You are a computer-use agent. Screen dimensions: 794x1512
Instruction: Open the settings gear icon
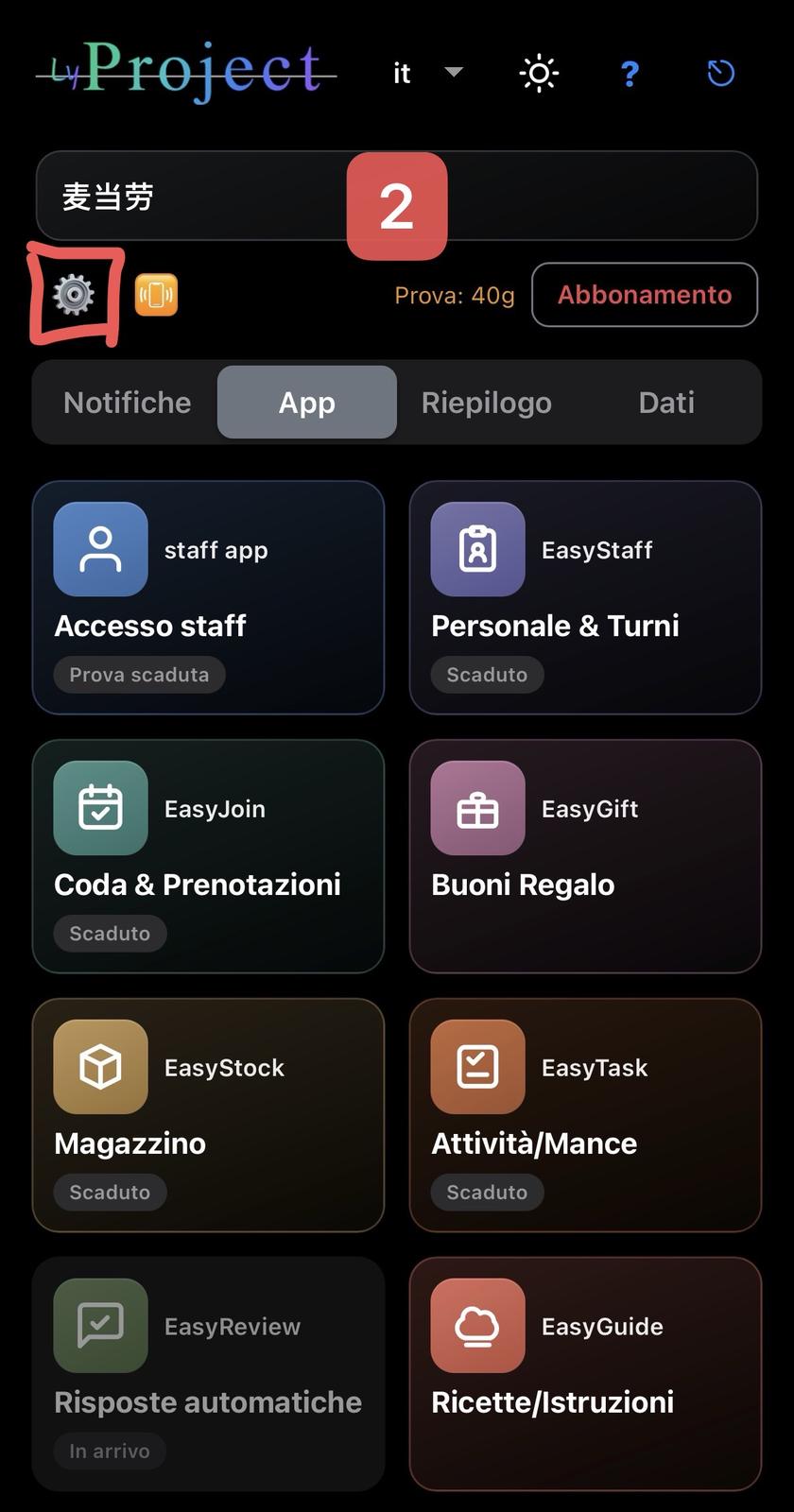74,295
